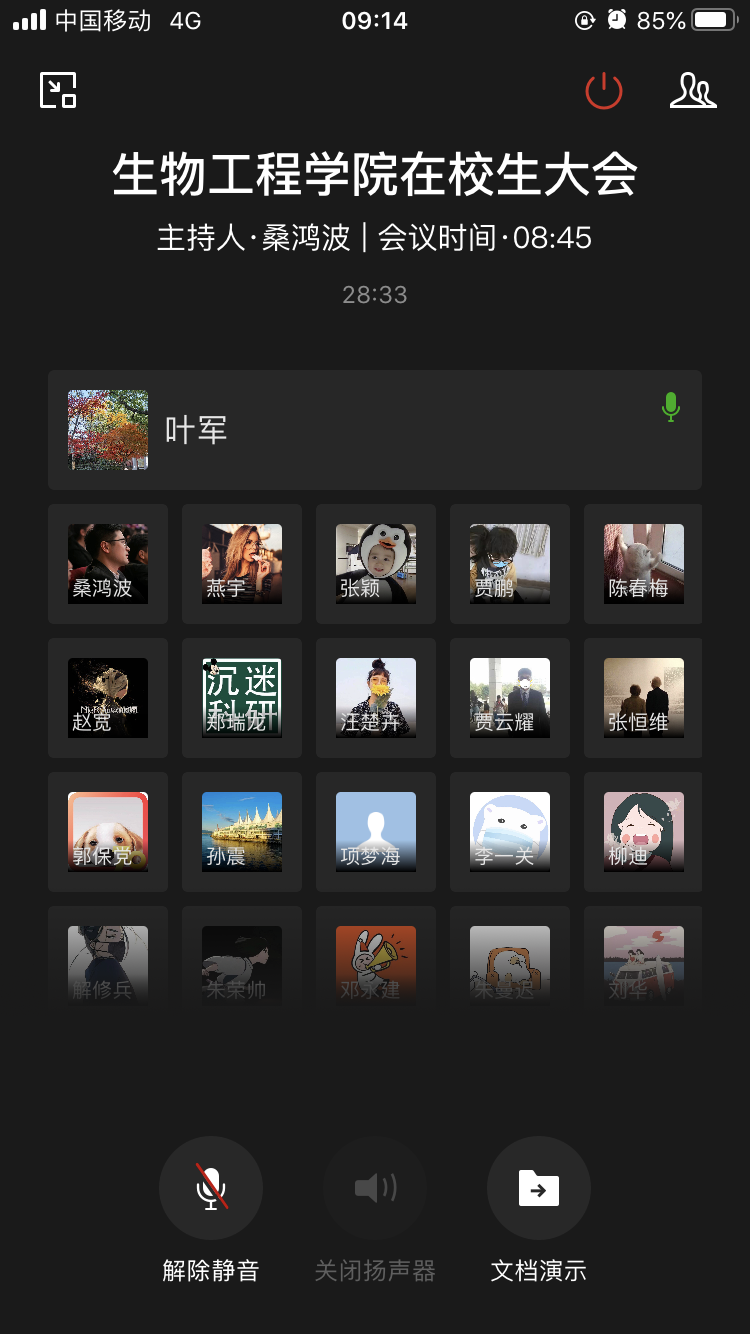
Task: Tap 解除静音 to unmute microphone
Action: point(211,1188)
